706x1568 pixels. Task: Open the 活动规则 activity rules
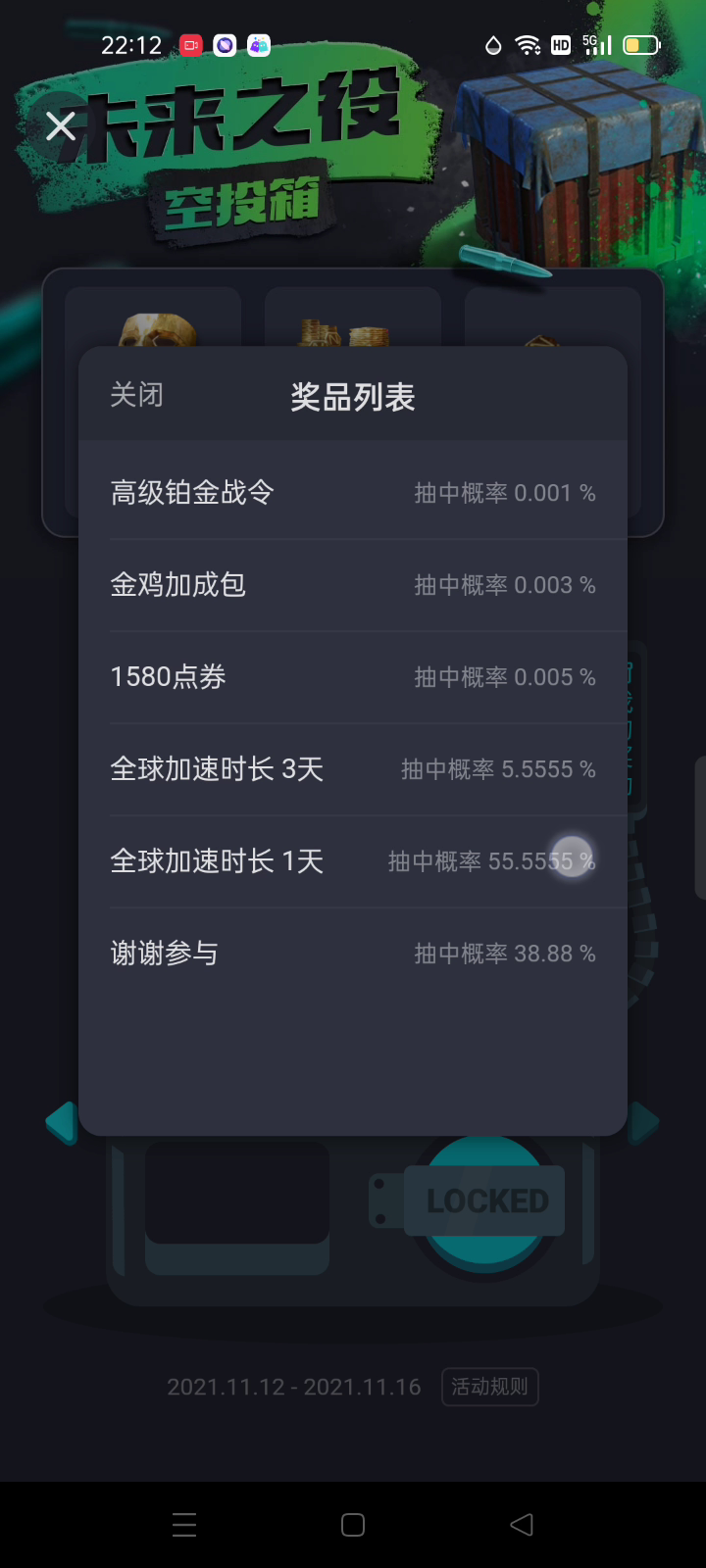coord(489,1387)
